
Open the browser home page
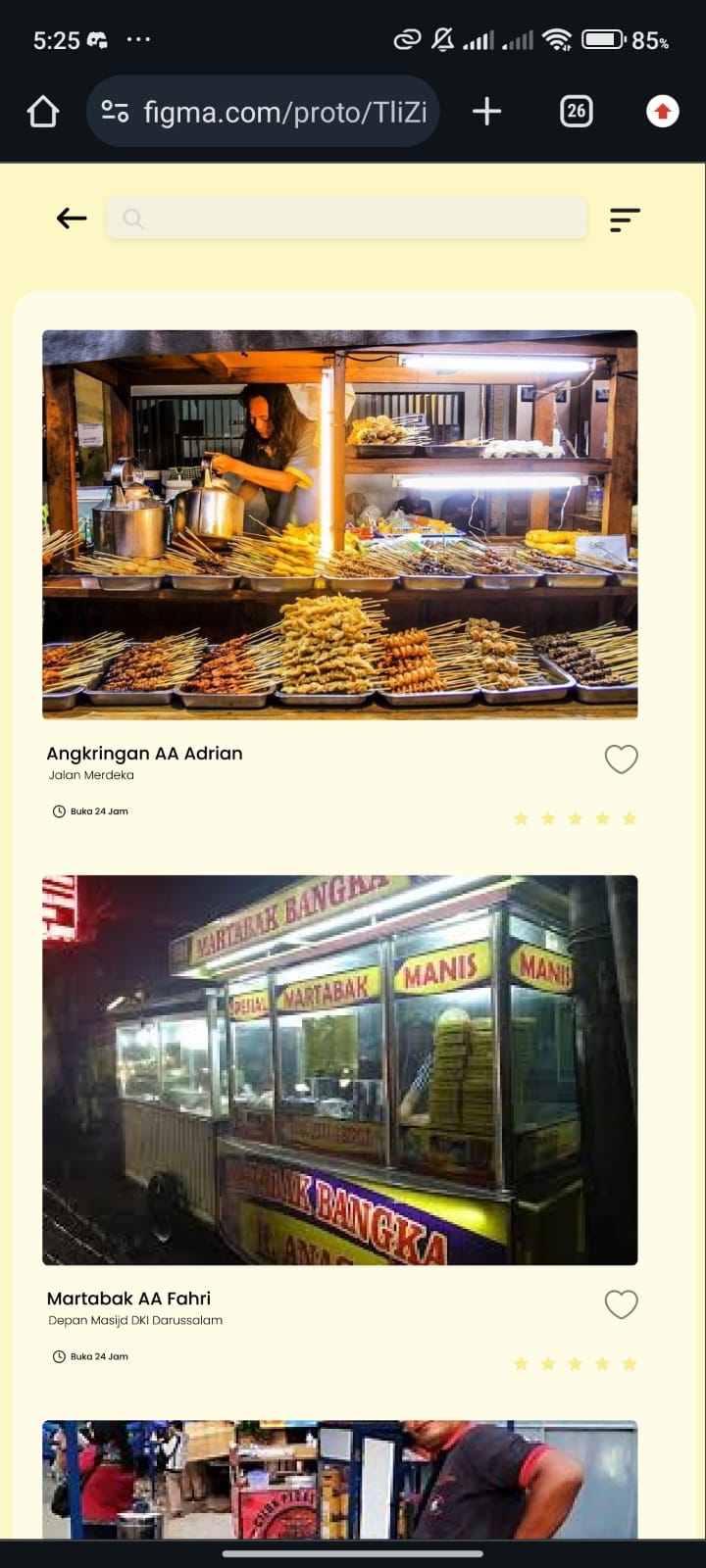[x=43, y=112]
